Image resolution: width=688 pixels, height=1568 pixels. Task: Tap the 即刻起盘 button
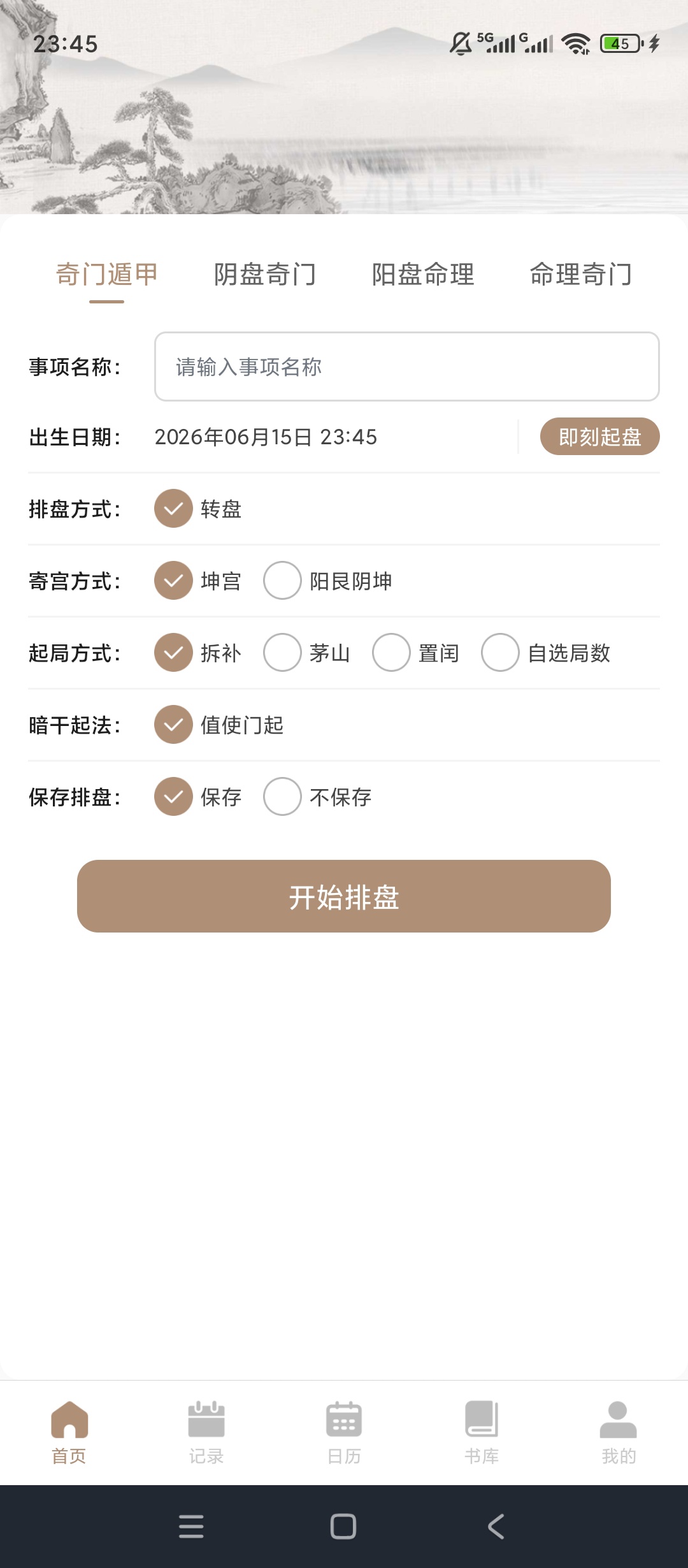599,437
